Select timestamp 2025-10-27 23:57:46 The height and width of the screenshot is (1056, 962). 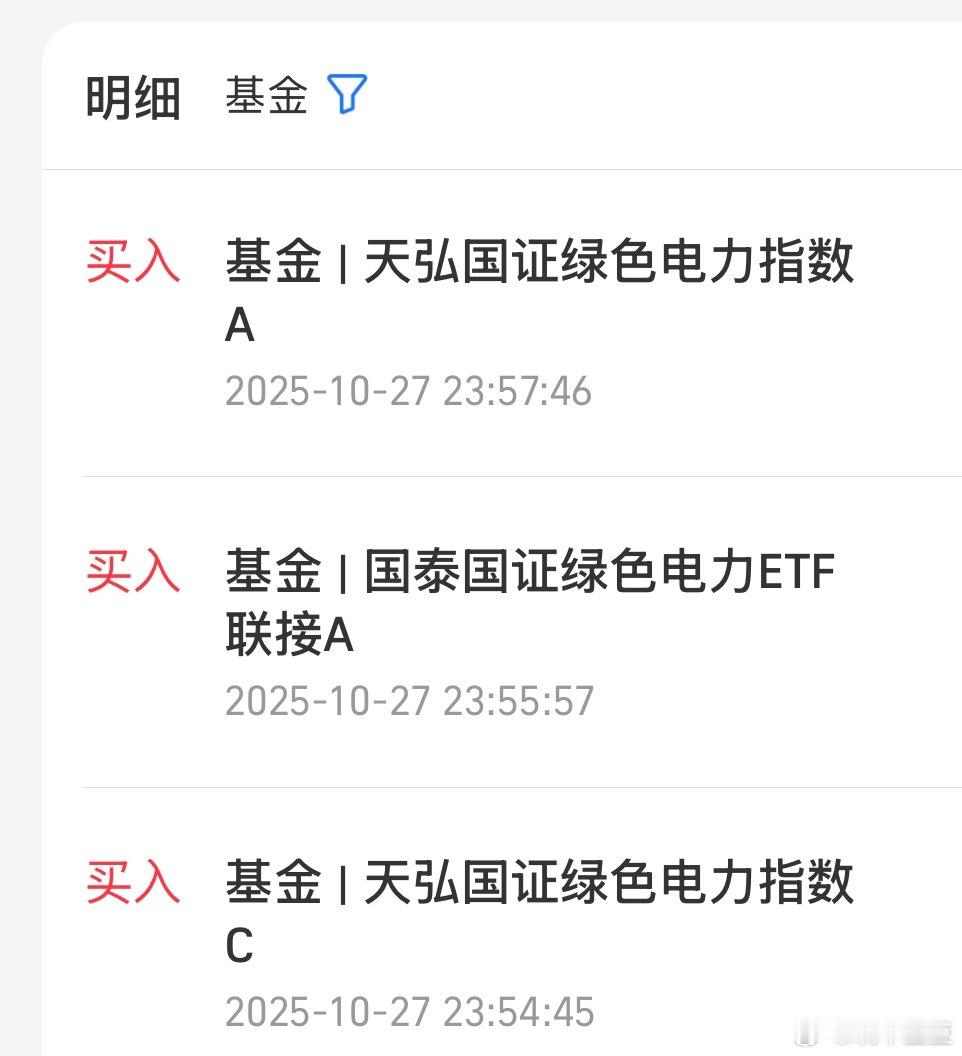[x=410, y=392]
